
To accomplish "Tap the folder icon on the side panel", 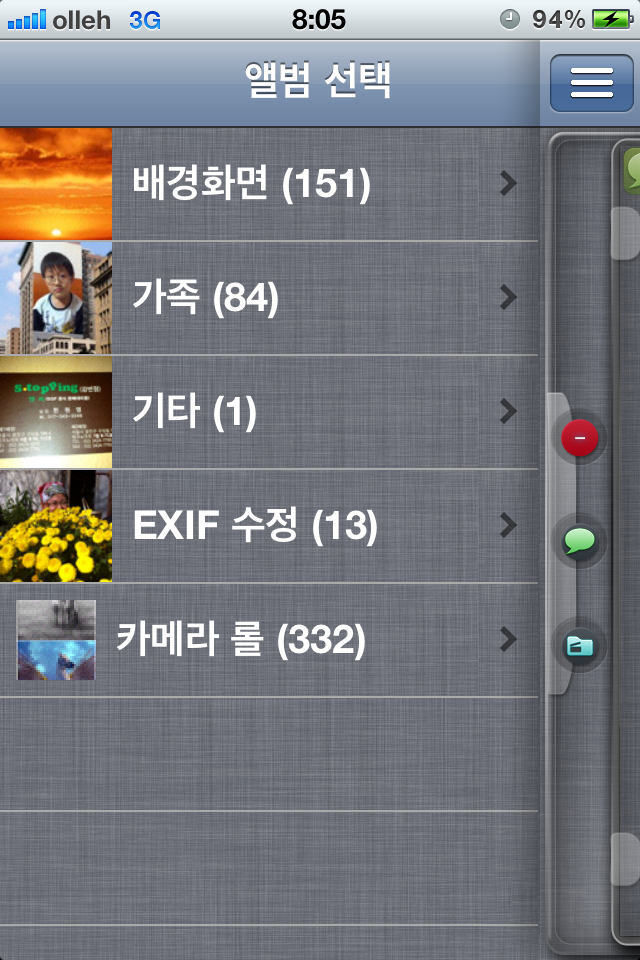I will [x=580, y=646].
